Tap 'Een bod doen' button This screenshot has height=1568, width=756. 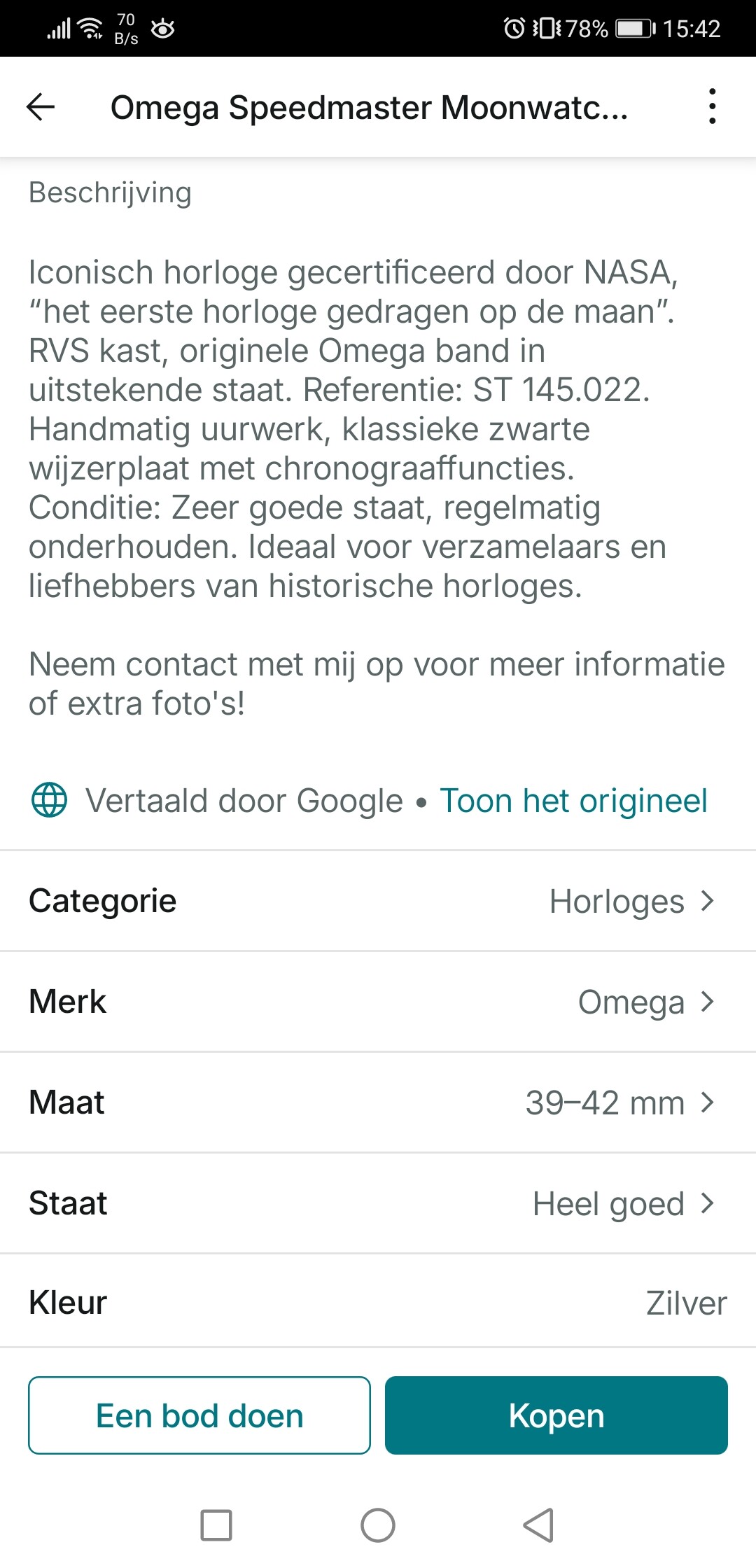point(199,1415)
